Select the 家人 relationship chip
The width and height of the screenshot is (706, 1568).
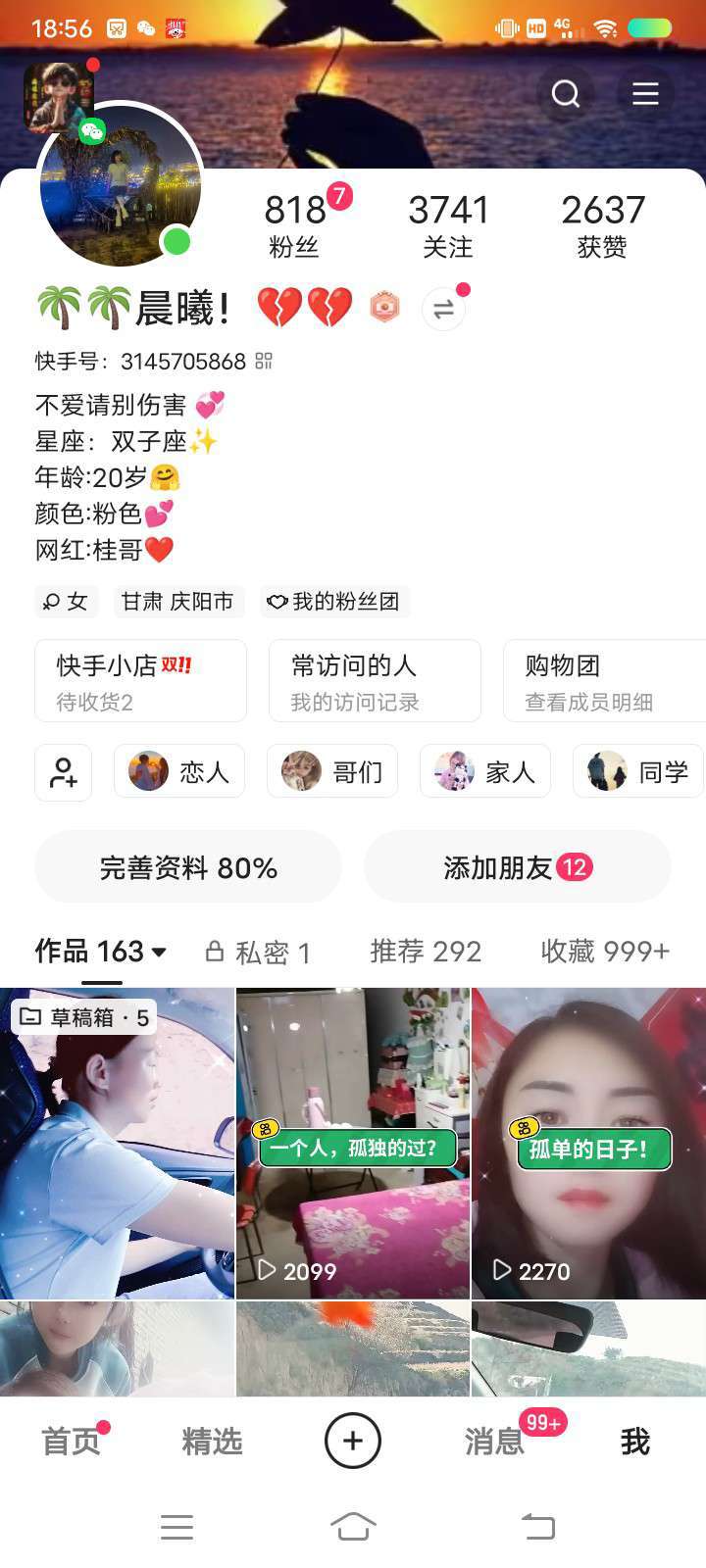[x=485, y=772]
